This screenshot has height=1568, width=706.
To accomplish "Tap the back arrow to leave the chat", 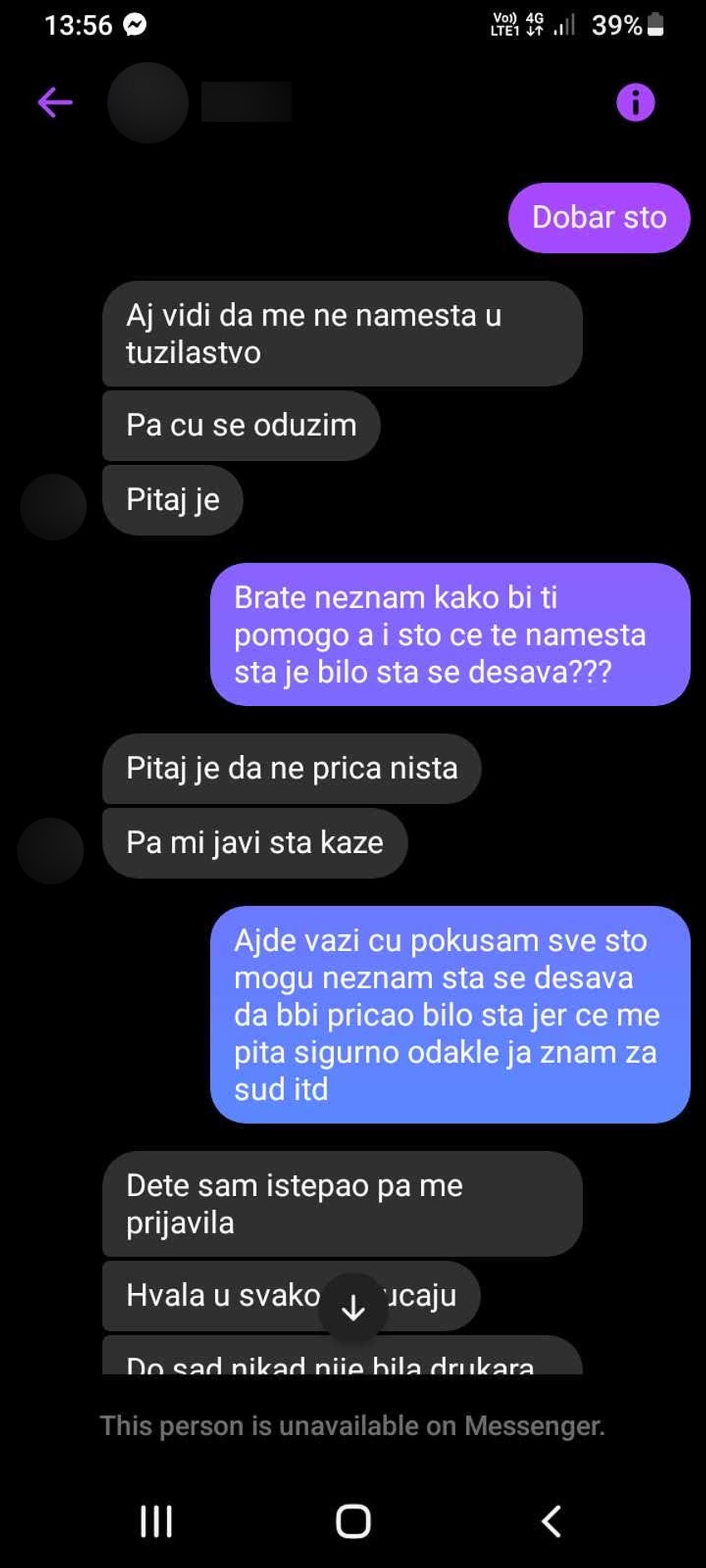I will [54, 101].
